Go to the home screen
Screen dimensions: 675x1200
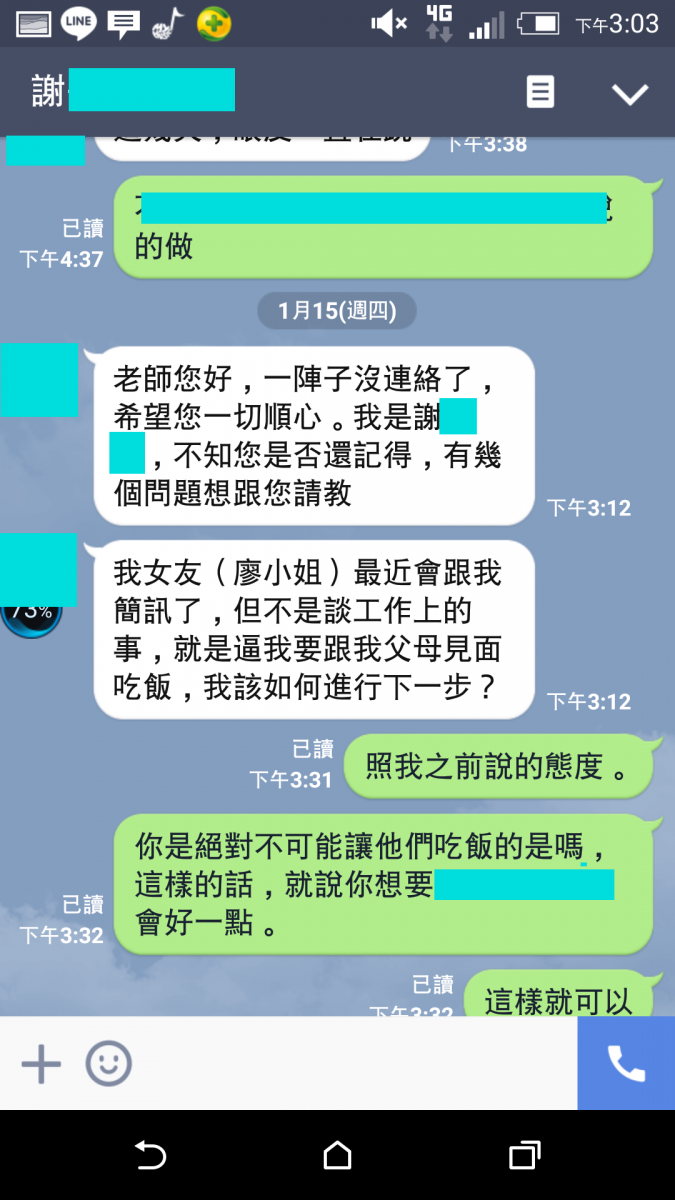(x=337, y=1156)
